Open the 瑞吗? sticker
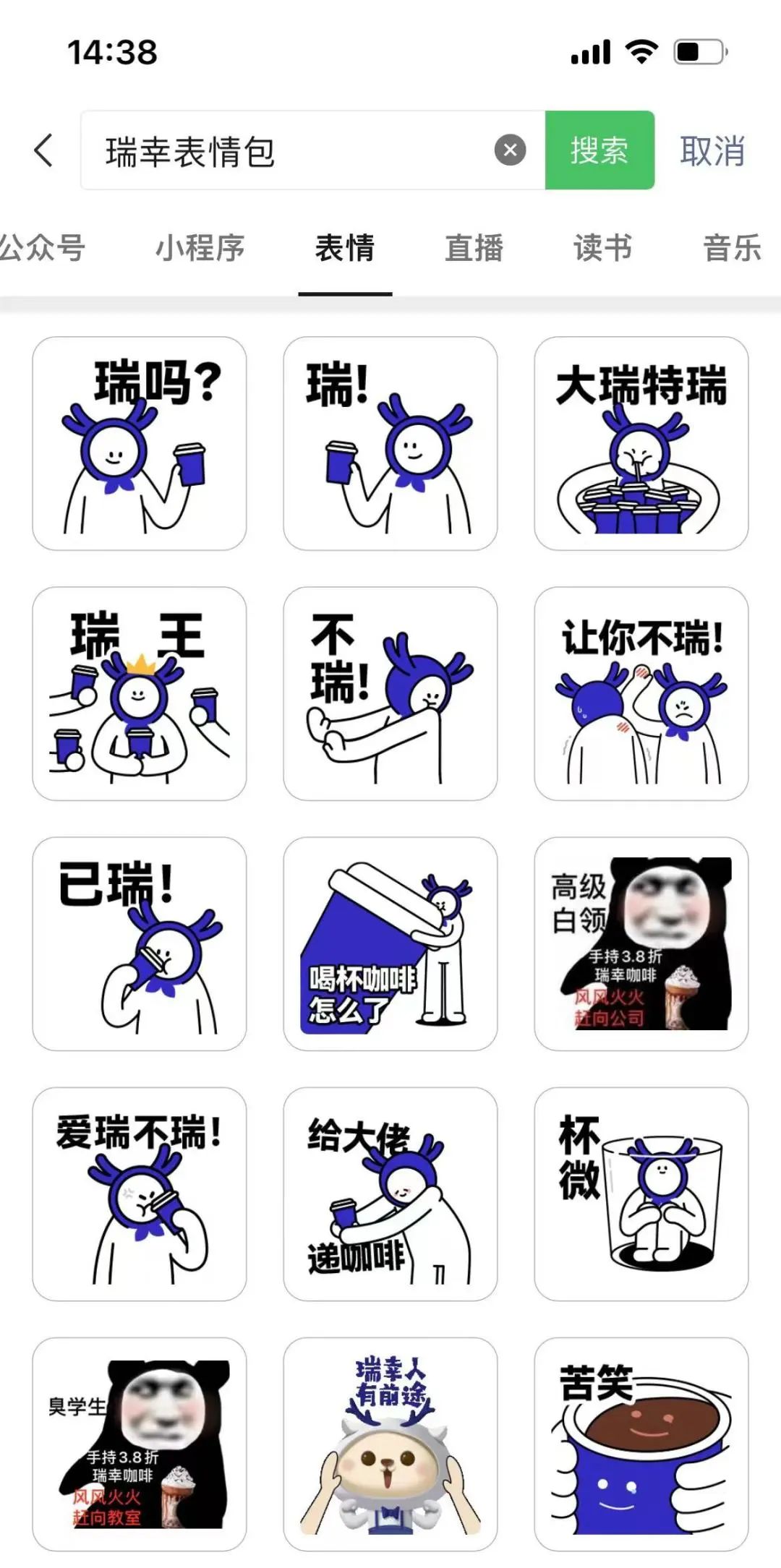Viewport: 781px width, 1568px height. 140,443
